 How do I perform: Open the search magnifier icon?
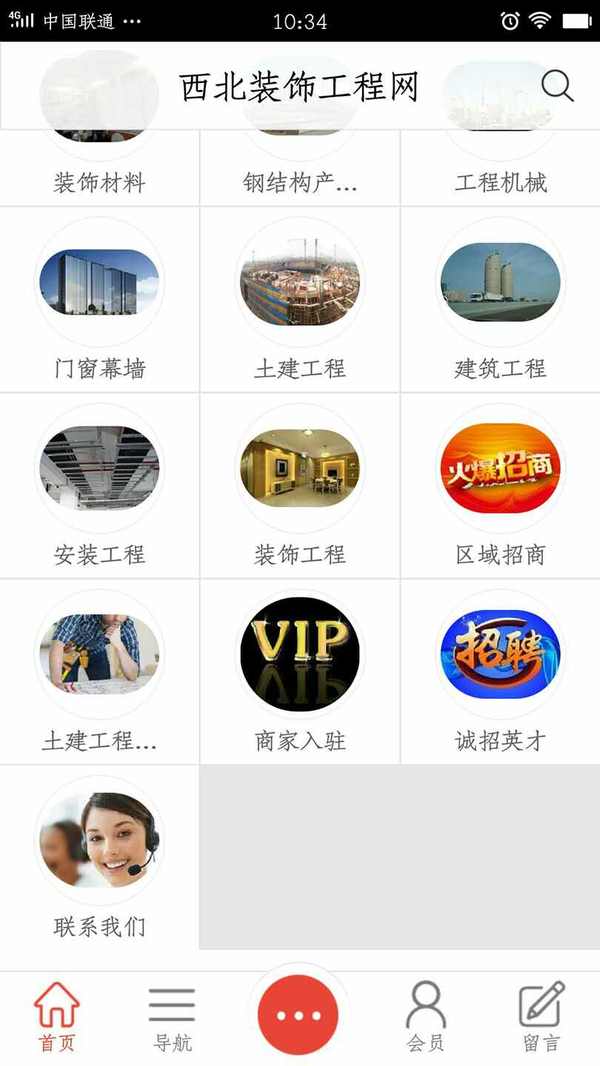point(557,87)
